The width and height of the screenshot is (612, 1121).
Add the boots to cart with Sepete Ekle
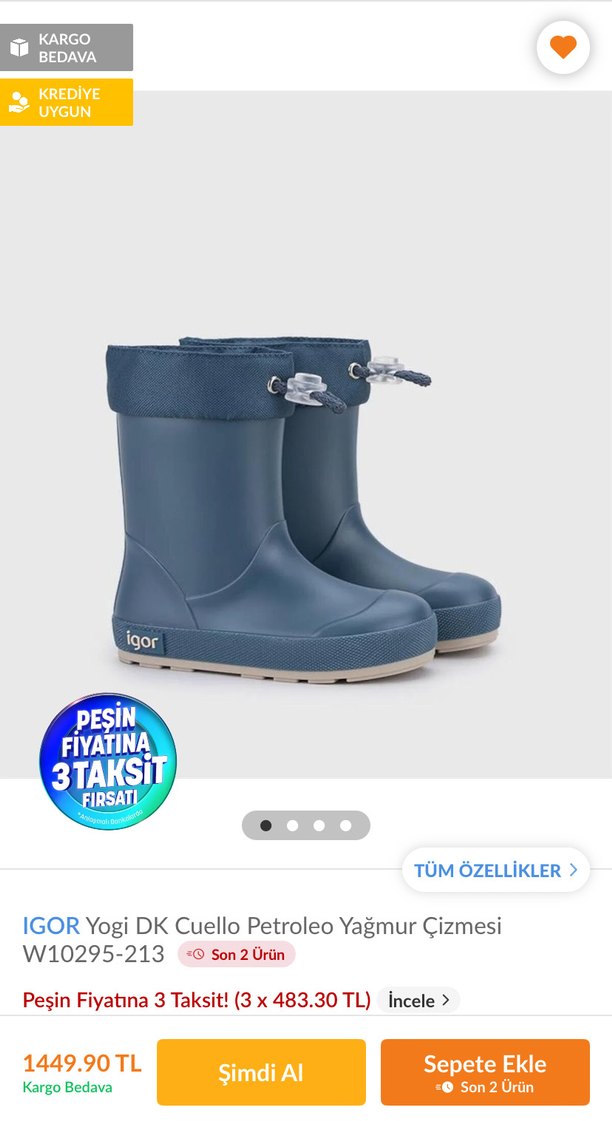[x=485, y=1072]
